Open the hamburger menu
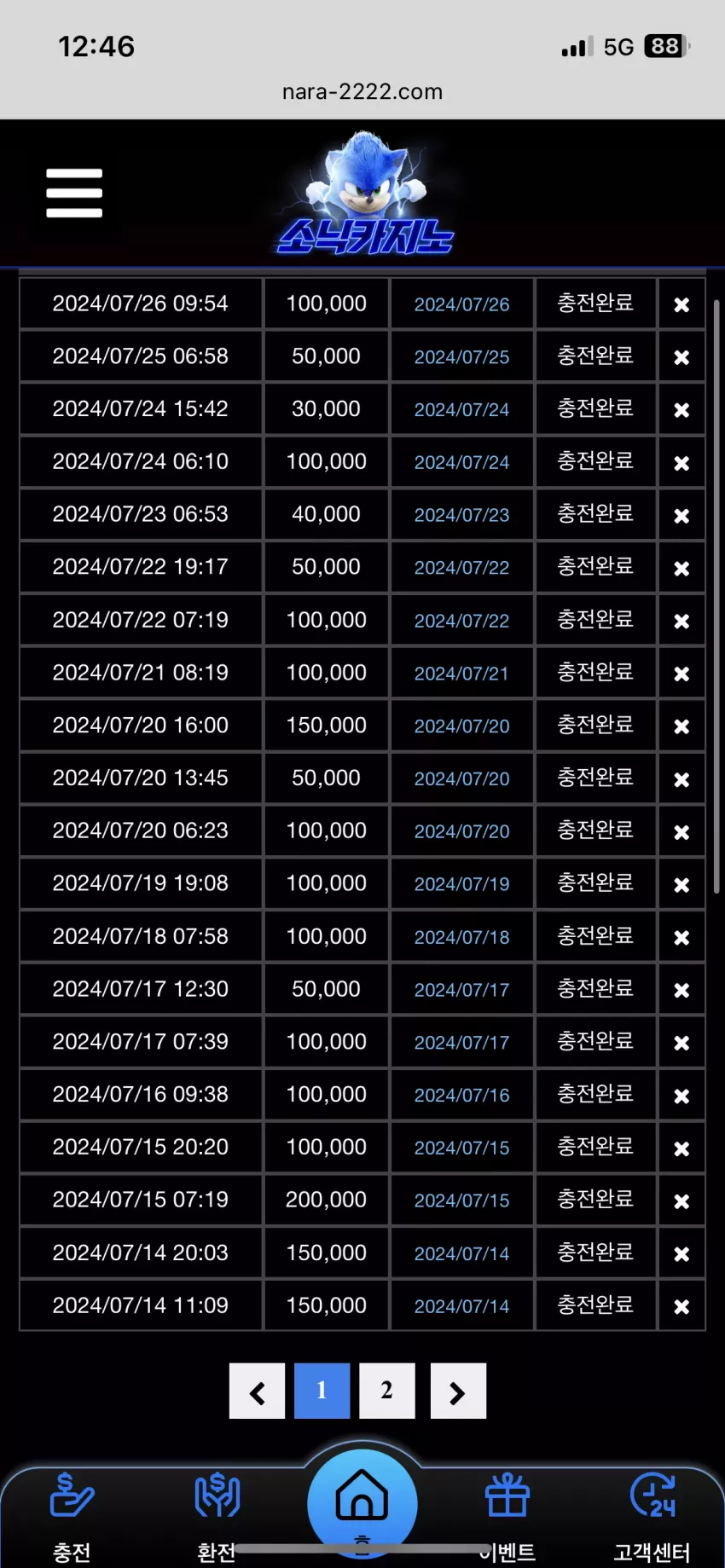The width and height of the screenshot is (725, 1568). click(74, 193)
